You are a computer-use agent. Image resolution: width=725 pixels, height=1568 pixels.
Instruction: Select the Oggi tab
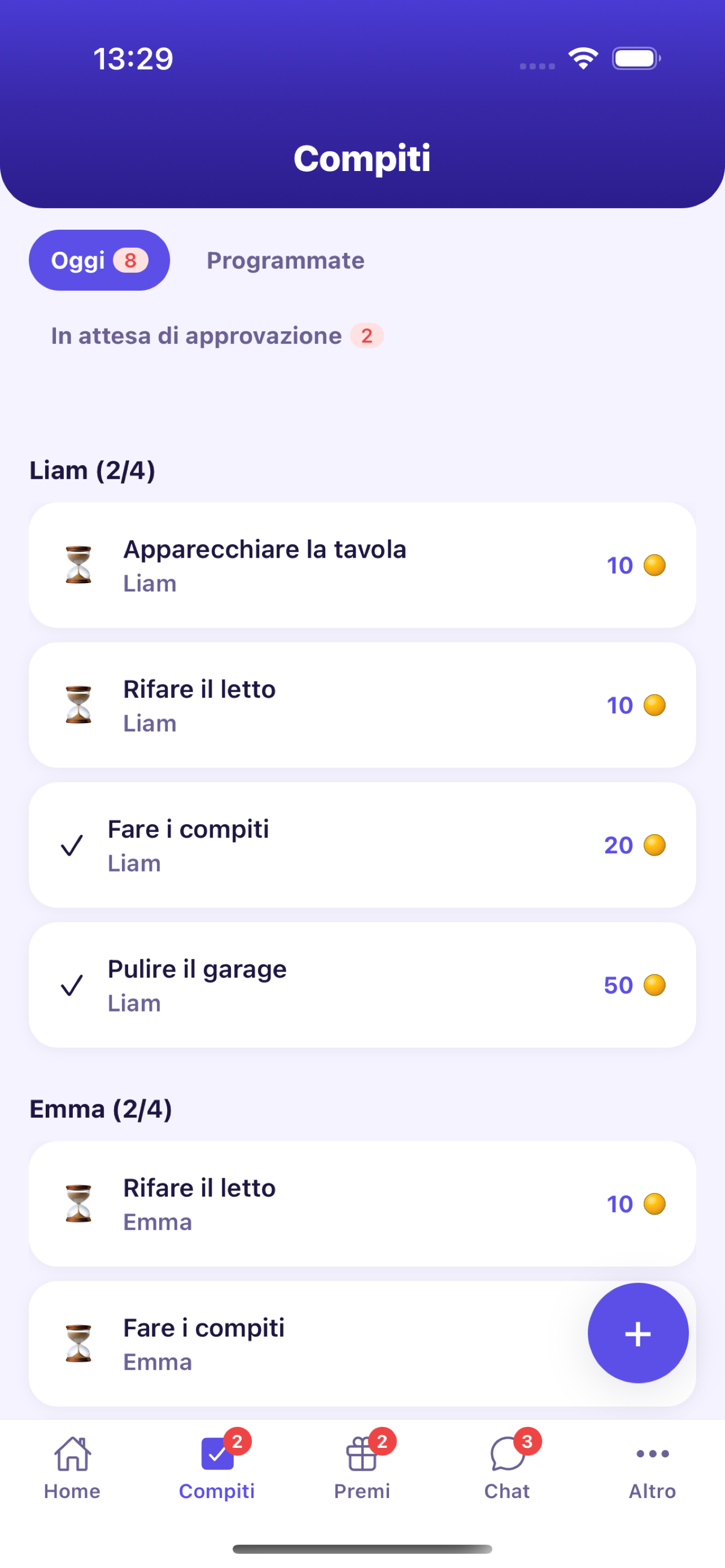(x=99, y=260)
